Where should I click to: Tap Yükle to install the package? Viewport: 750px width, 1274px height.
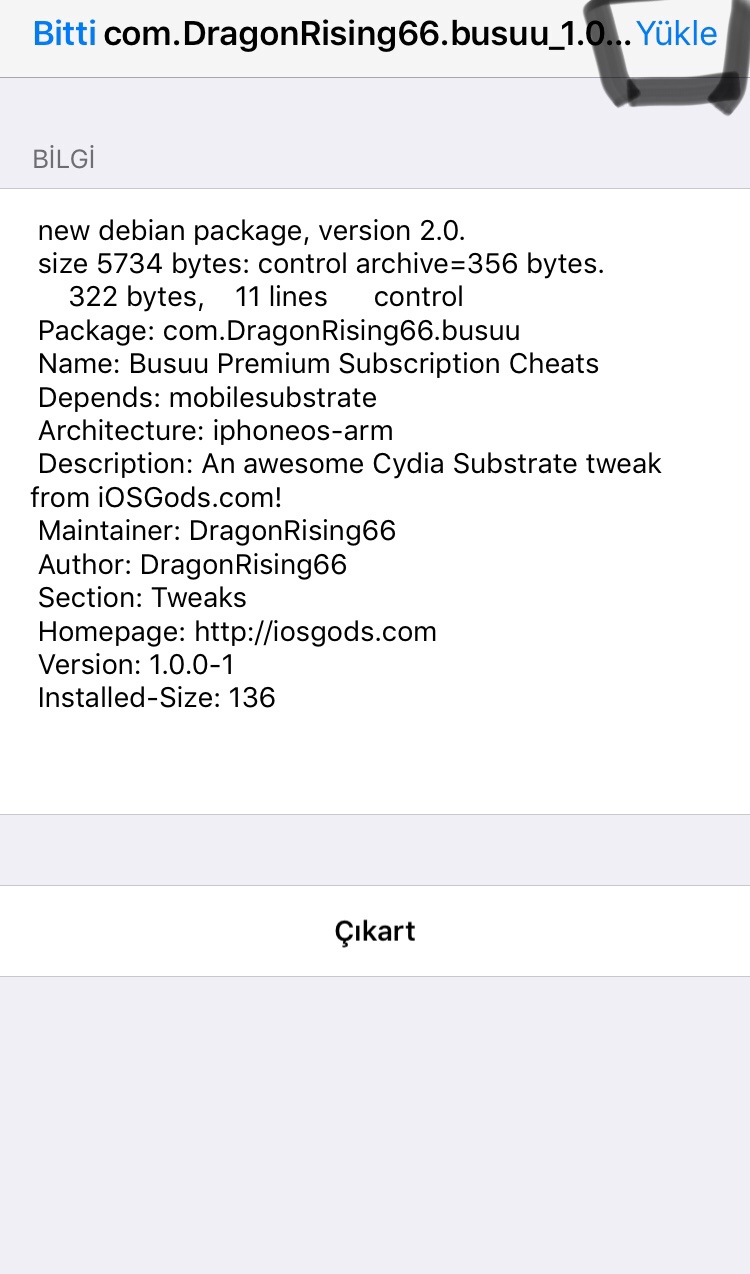(x=677, y=34)
